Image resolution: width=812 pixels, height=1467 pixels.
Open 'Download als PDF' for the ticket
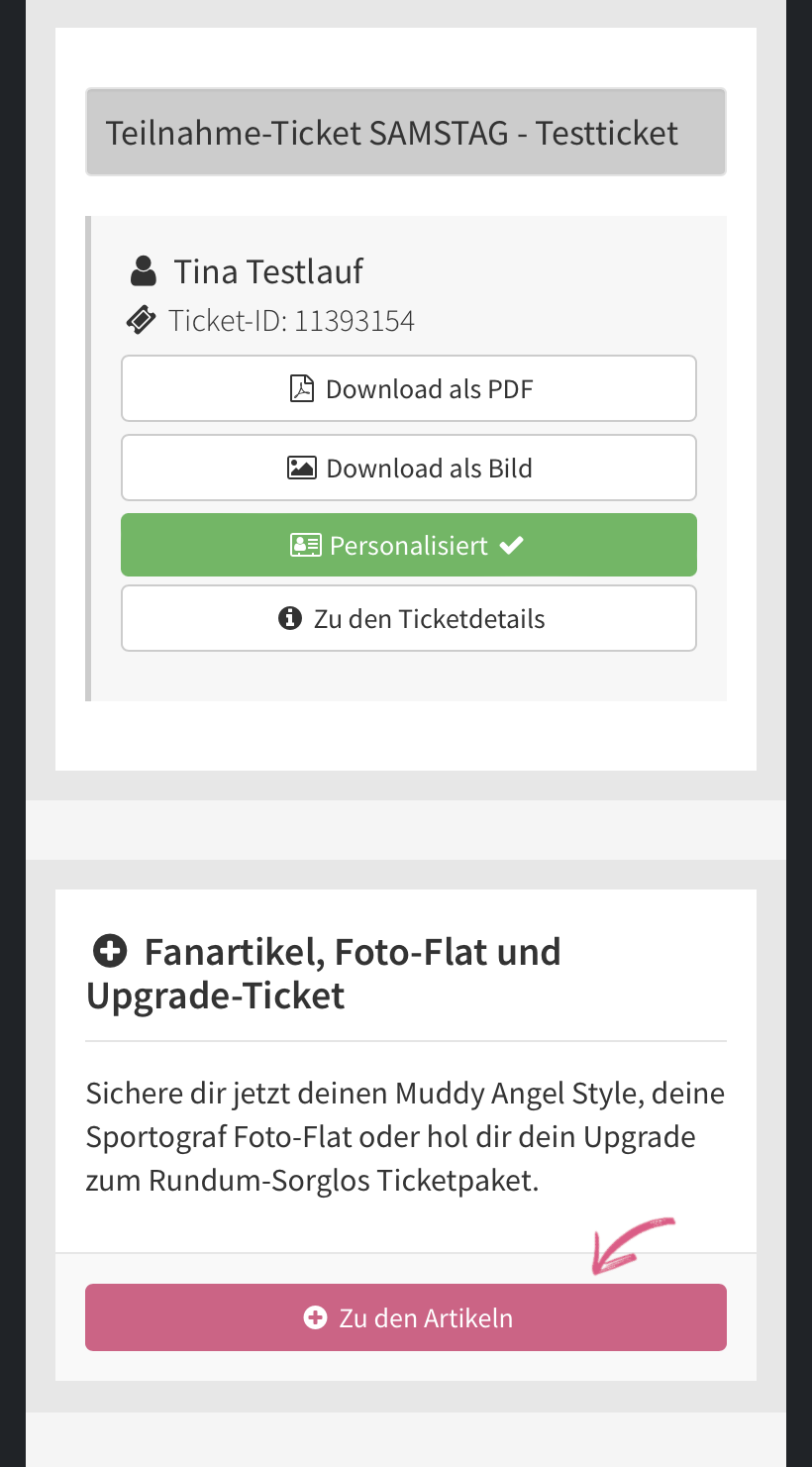tap(409, 388)
